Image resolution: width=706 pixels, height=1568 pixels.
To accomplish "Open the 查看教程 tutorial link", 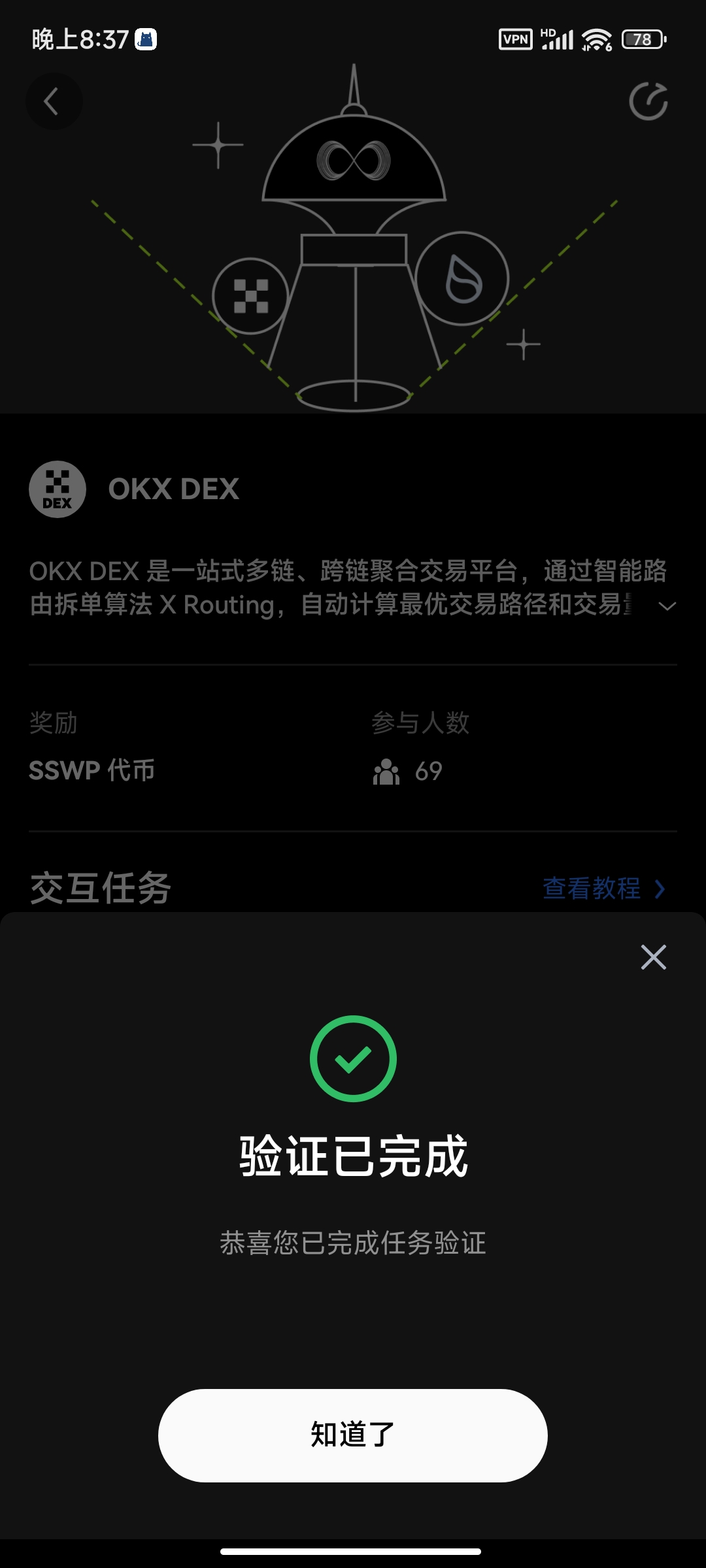I will point(603,889).
